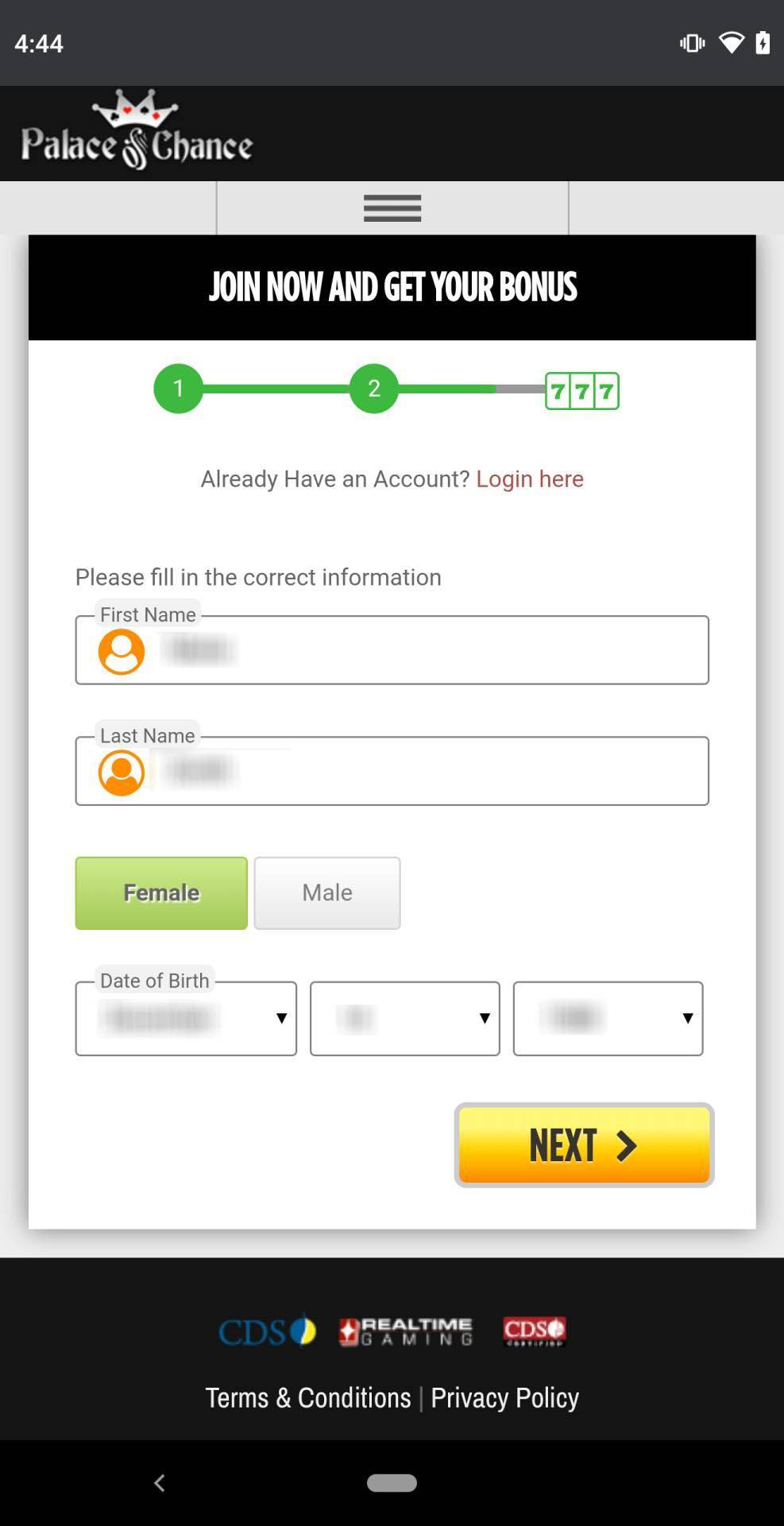Go back using system back arrow
Image resolution: width=784 pixels, height=1526 pixels.
159,1483
